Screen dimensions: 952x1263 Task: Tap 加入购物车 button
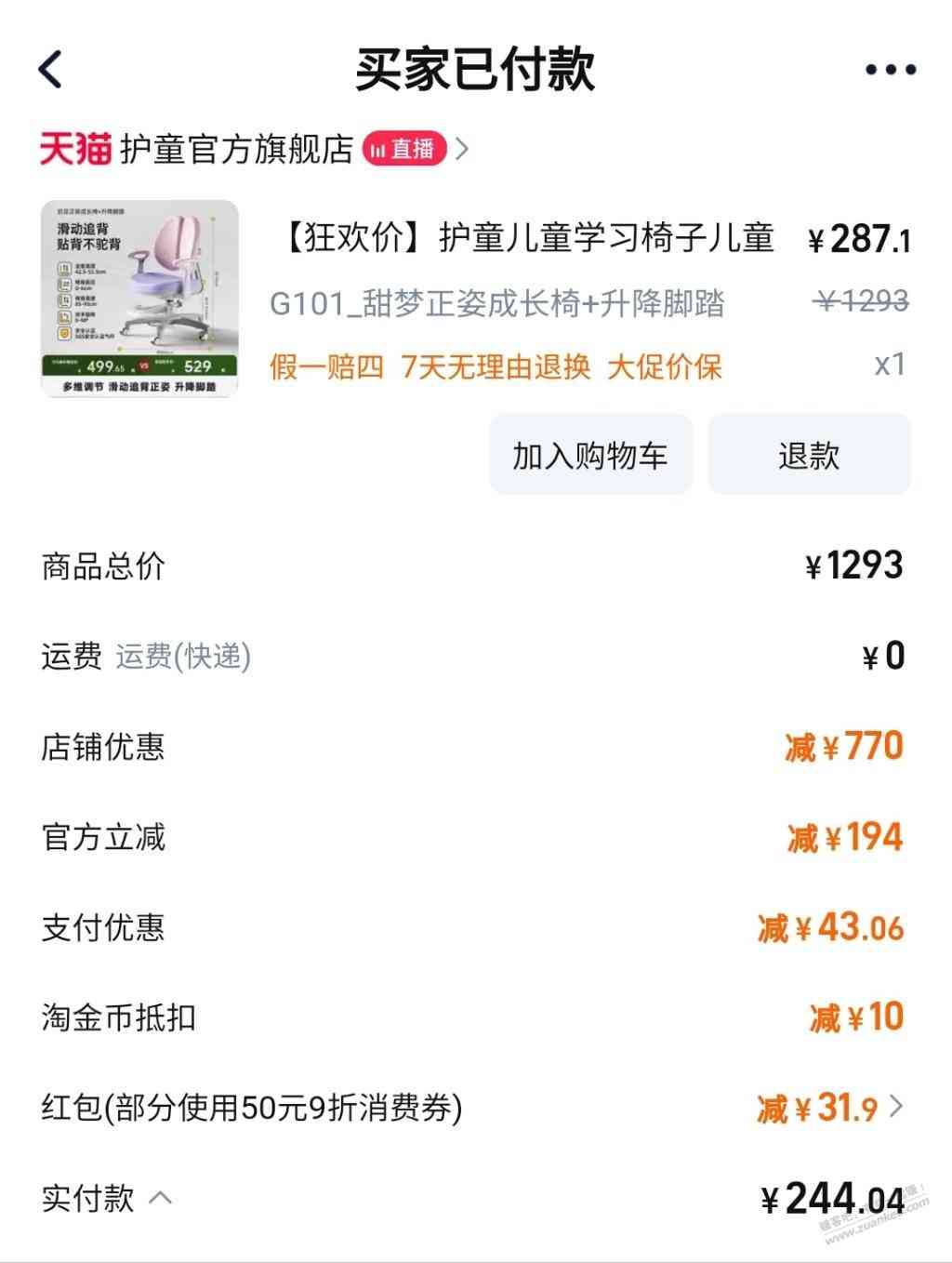coord(590,455)
